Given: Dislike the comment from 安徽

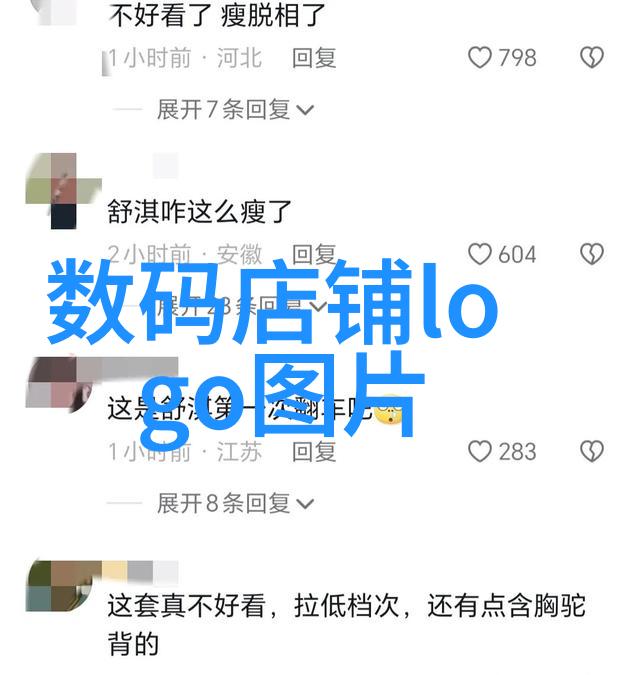Looking at the screenshot, I should pyautogui.click(x=592, y=254).
